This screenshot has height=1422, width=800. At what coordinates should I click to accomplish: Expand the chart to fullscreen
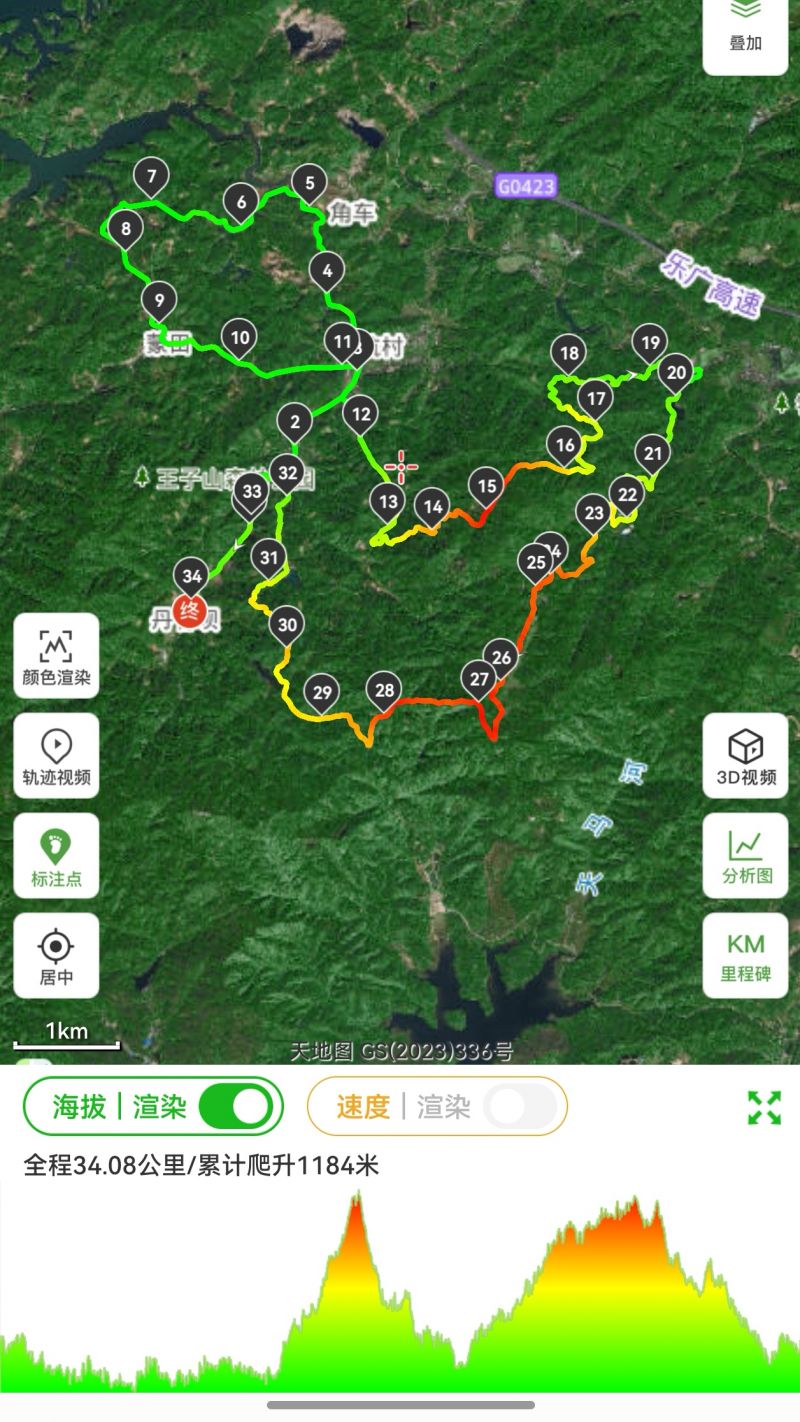click(x=764, y=1107)
